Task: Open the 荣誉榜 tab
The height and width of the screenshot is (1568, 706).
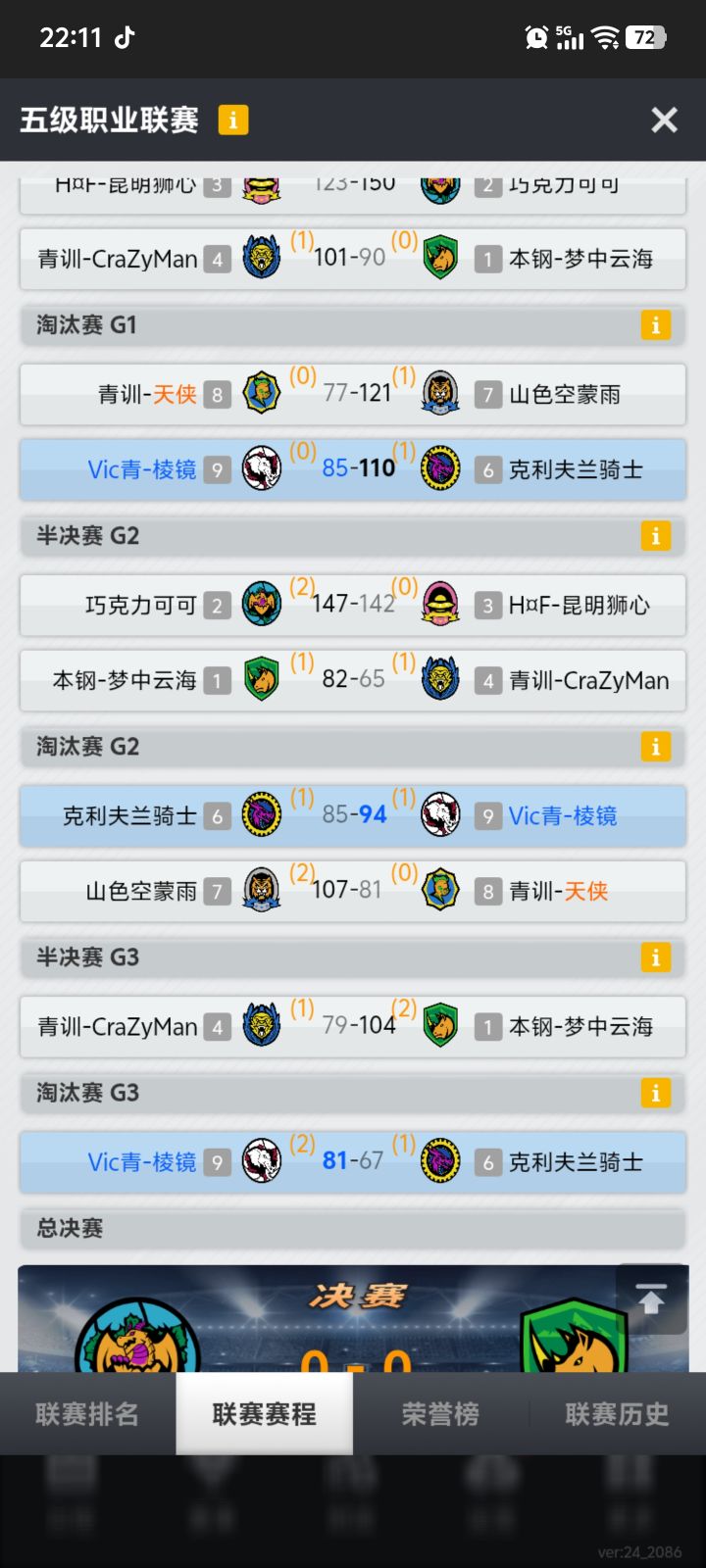Action: point(441,1414)
